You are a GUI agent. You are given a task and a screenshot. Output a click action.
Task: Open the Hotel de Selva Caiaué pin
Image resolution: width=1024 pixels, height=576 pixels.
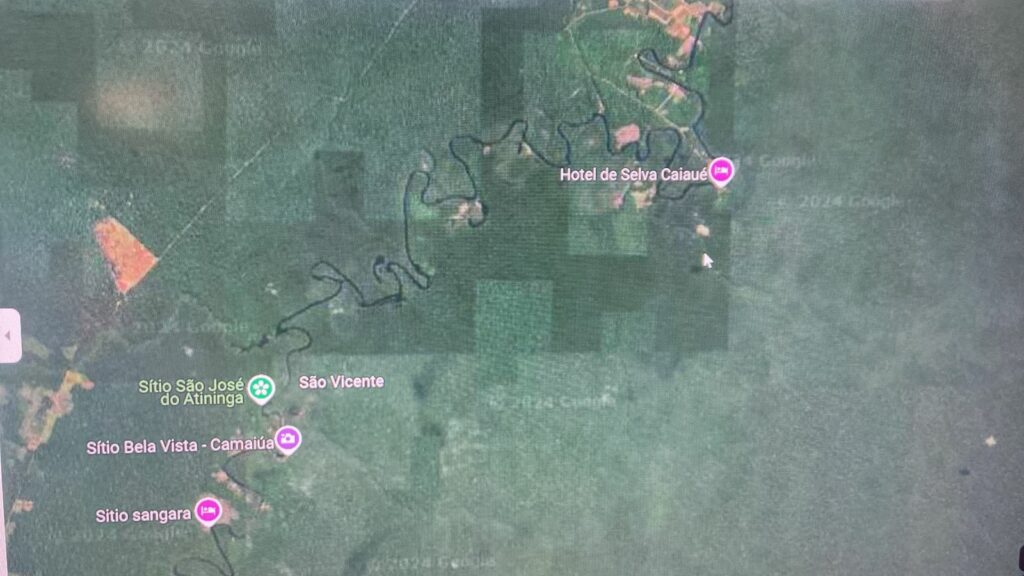[x=721, y=172]
